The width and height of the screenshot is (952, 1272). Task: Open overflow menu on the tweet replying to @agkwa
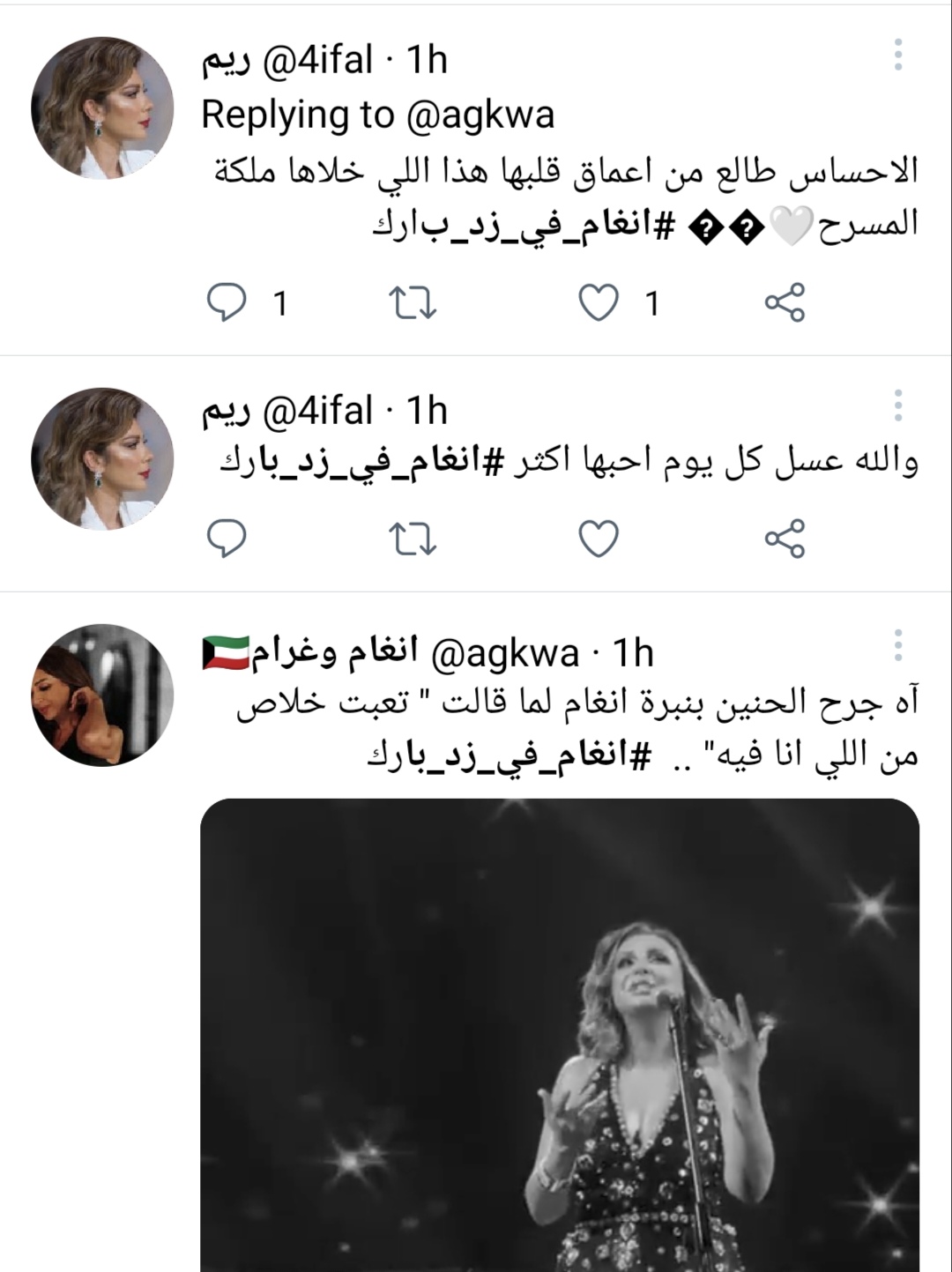click(897, 55)
